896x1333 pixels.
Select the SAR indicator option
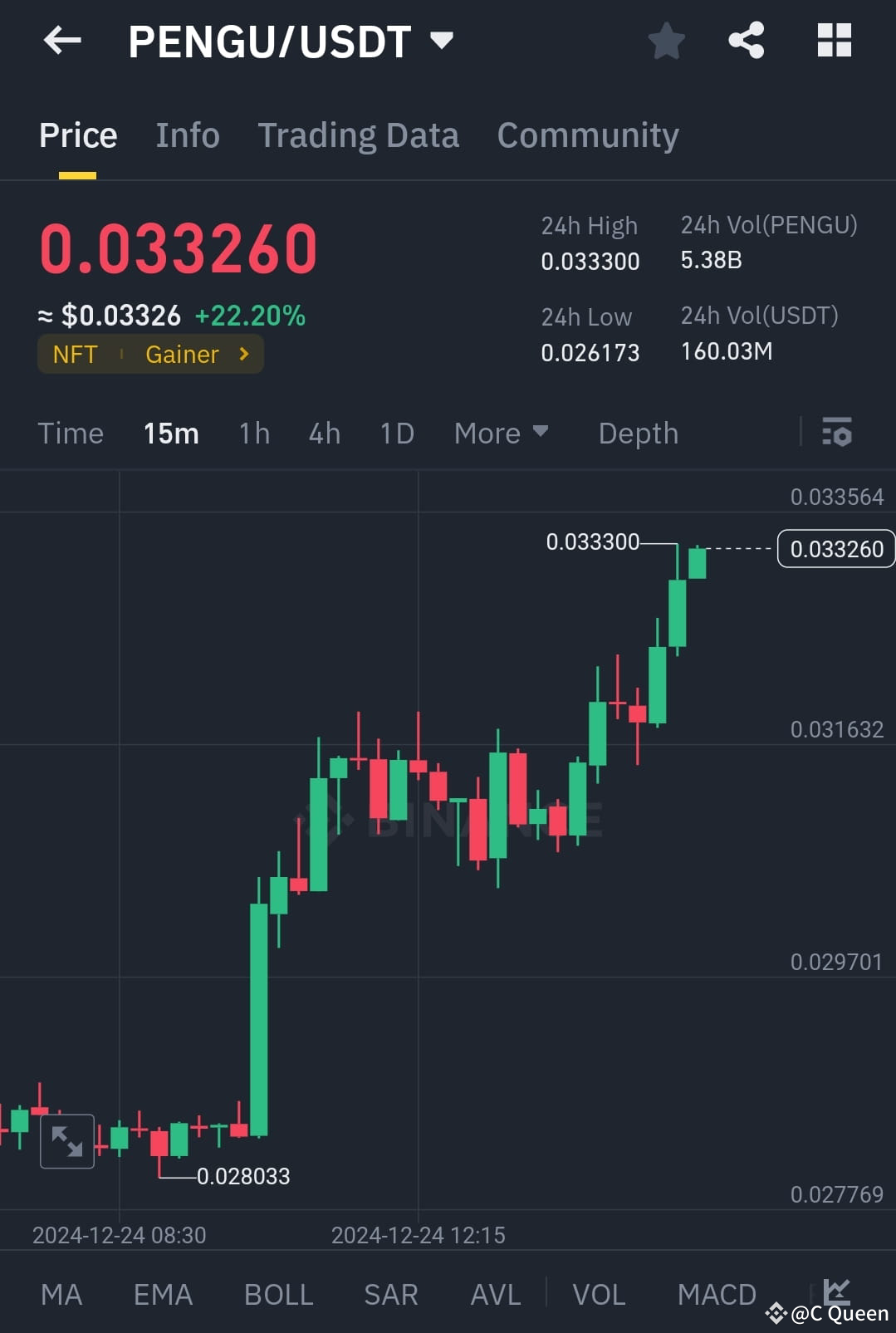(x=390, y=1293)
